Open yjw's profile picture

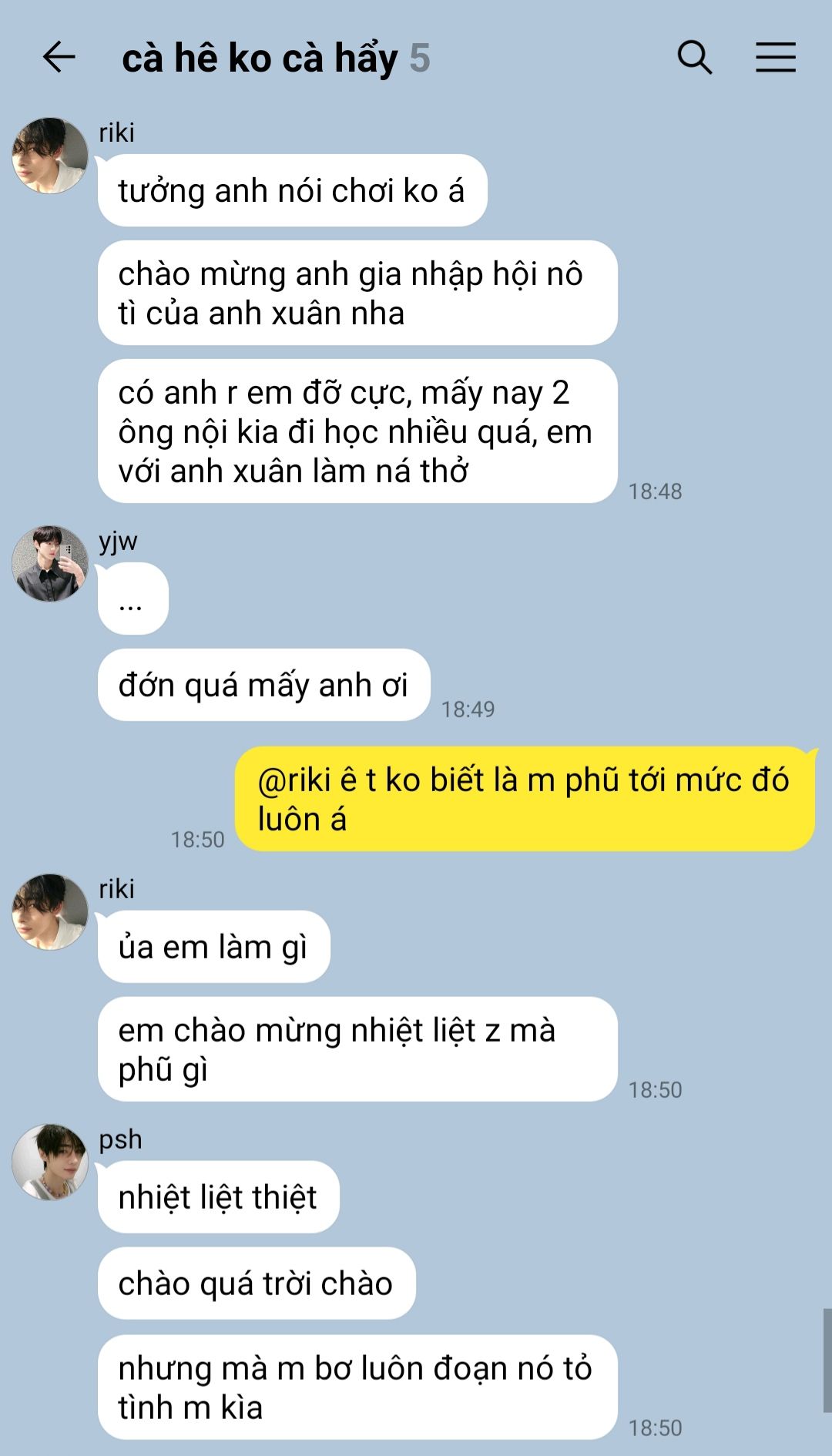tap(50, 563)
